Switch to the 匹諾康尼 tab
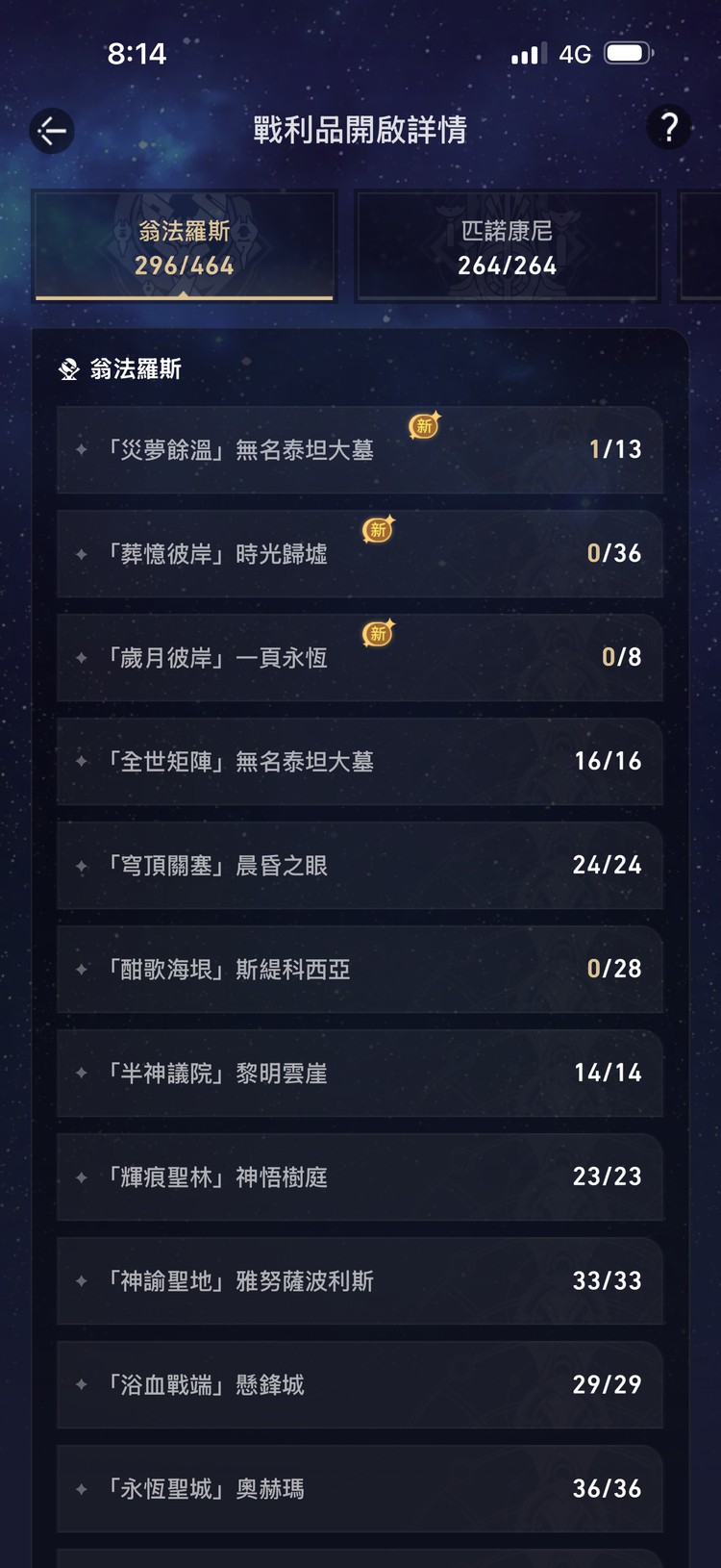Screen dimensions: 721x1568 coord(507,246)
